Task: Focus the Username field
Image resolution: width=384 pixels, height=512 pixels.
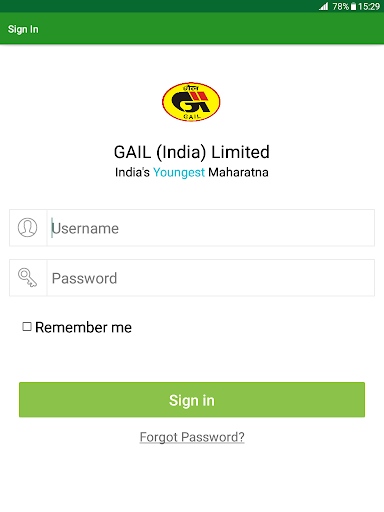Action: tap(211, 228)
